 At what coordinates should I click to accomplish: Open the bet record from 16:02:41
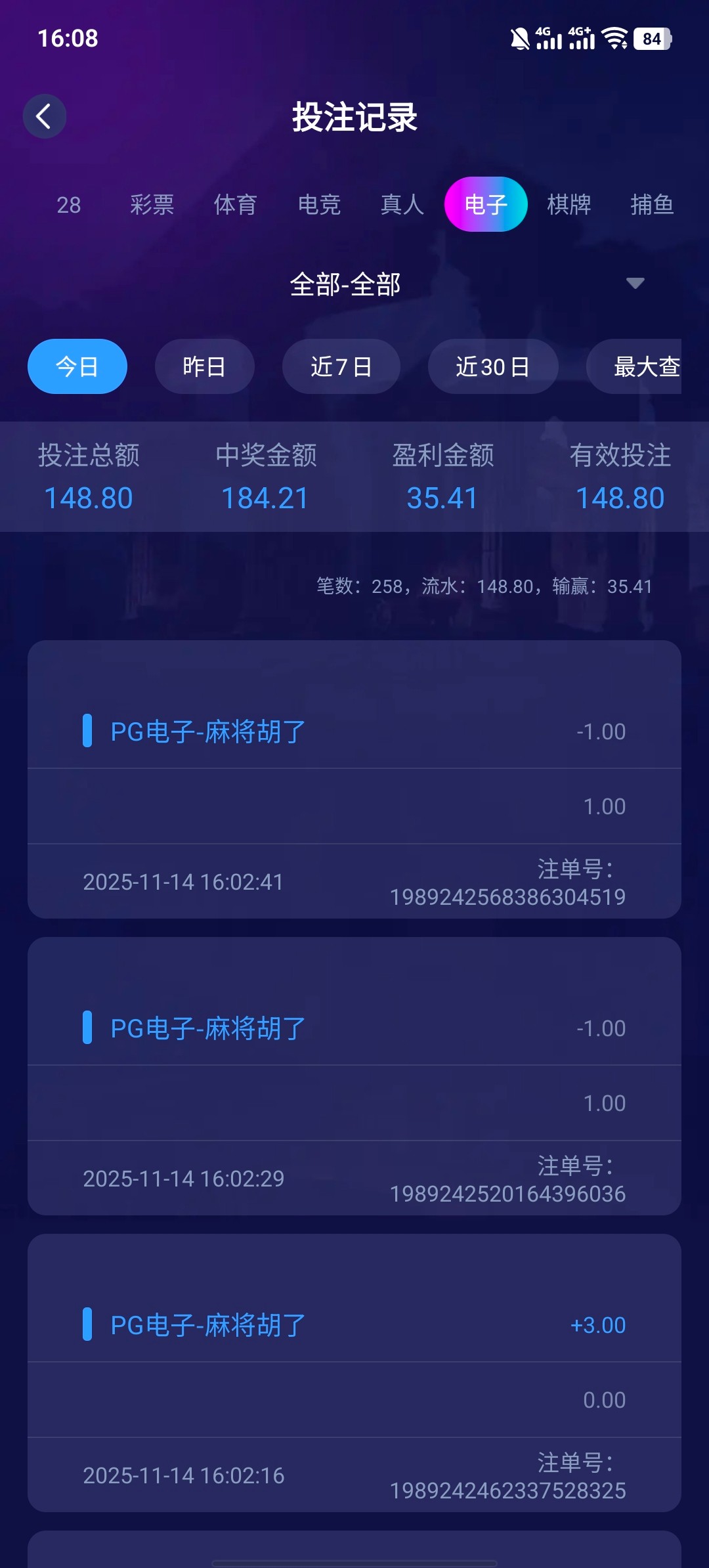point(354,779)
